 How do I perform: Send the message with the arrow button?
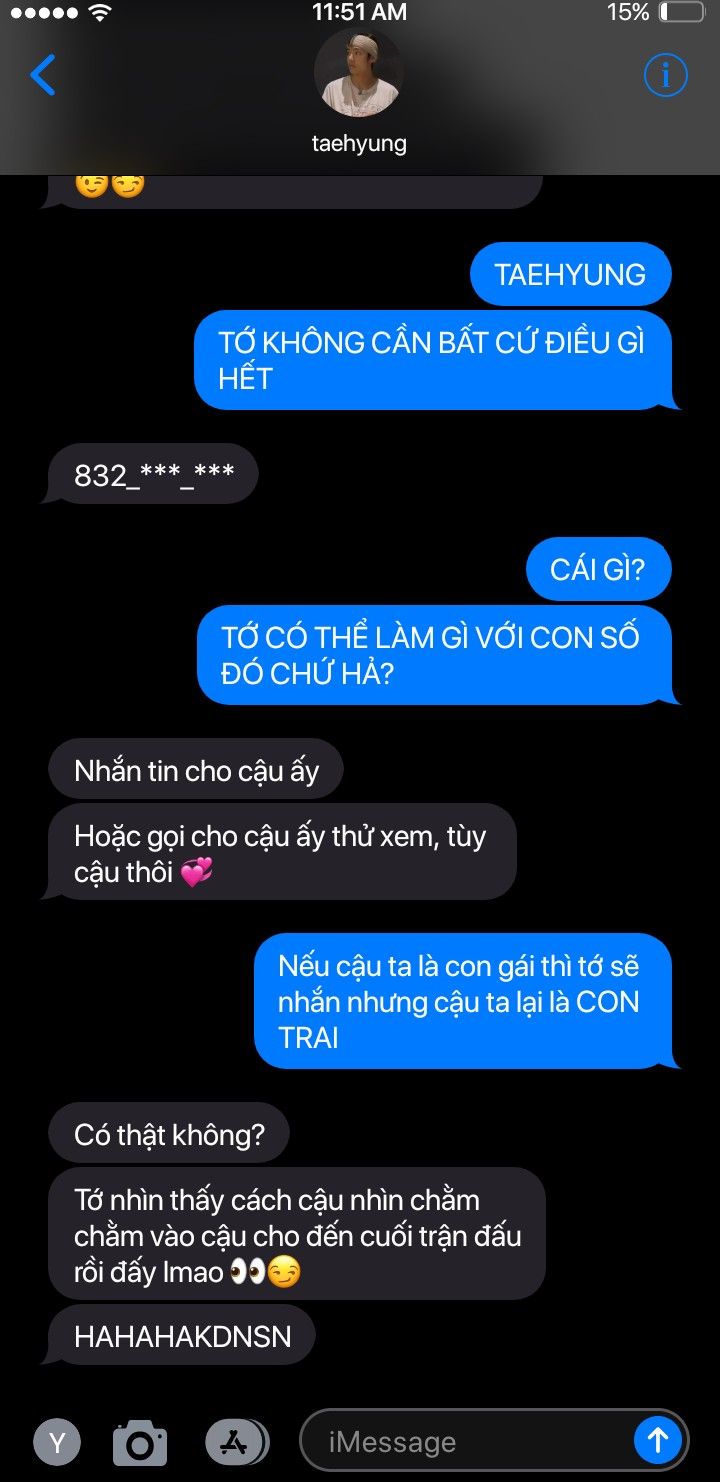658,1440
